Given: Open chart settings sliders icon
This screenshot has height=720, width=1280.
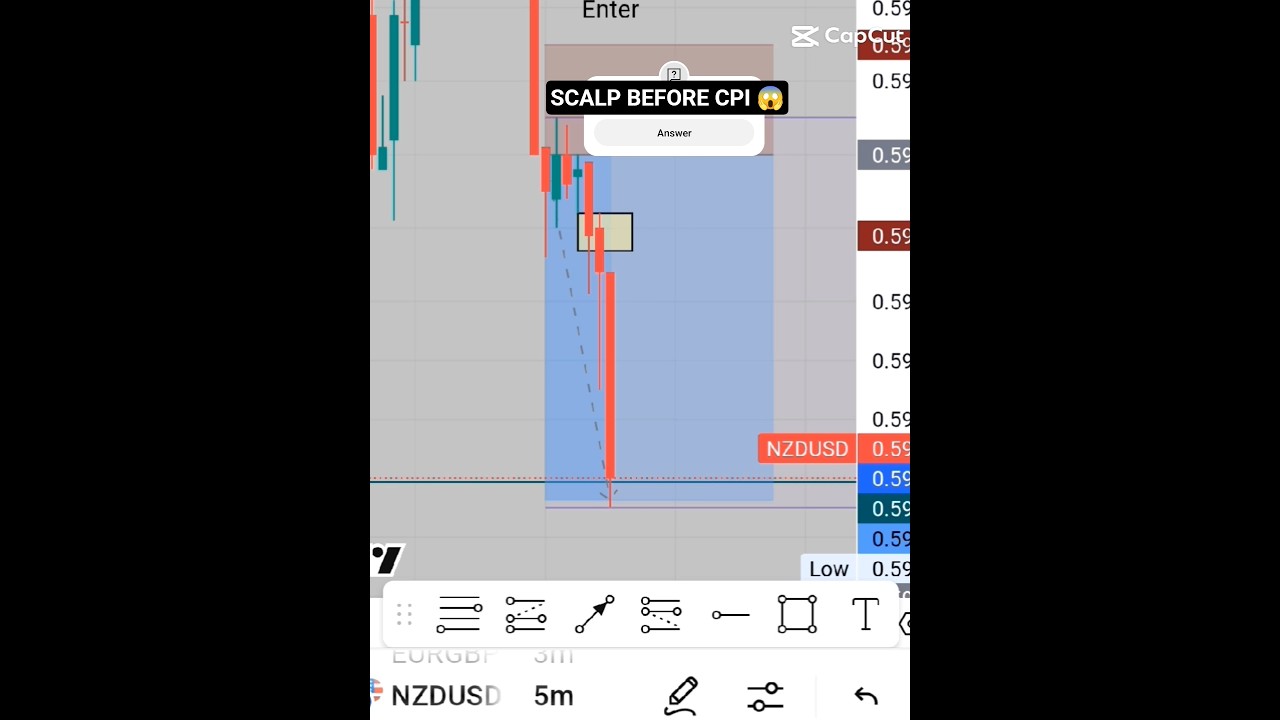Looking at the screenshot, I should tap(765, 696).
